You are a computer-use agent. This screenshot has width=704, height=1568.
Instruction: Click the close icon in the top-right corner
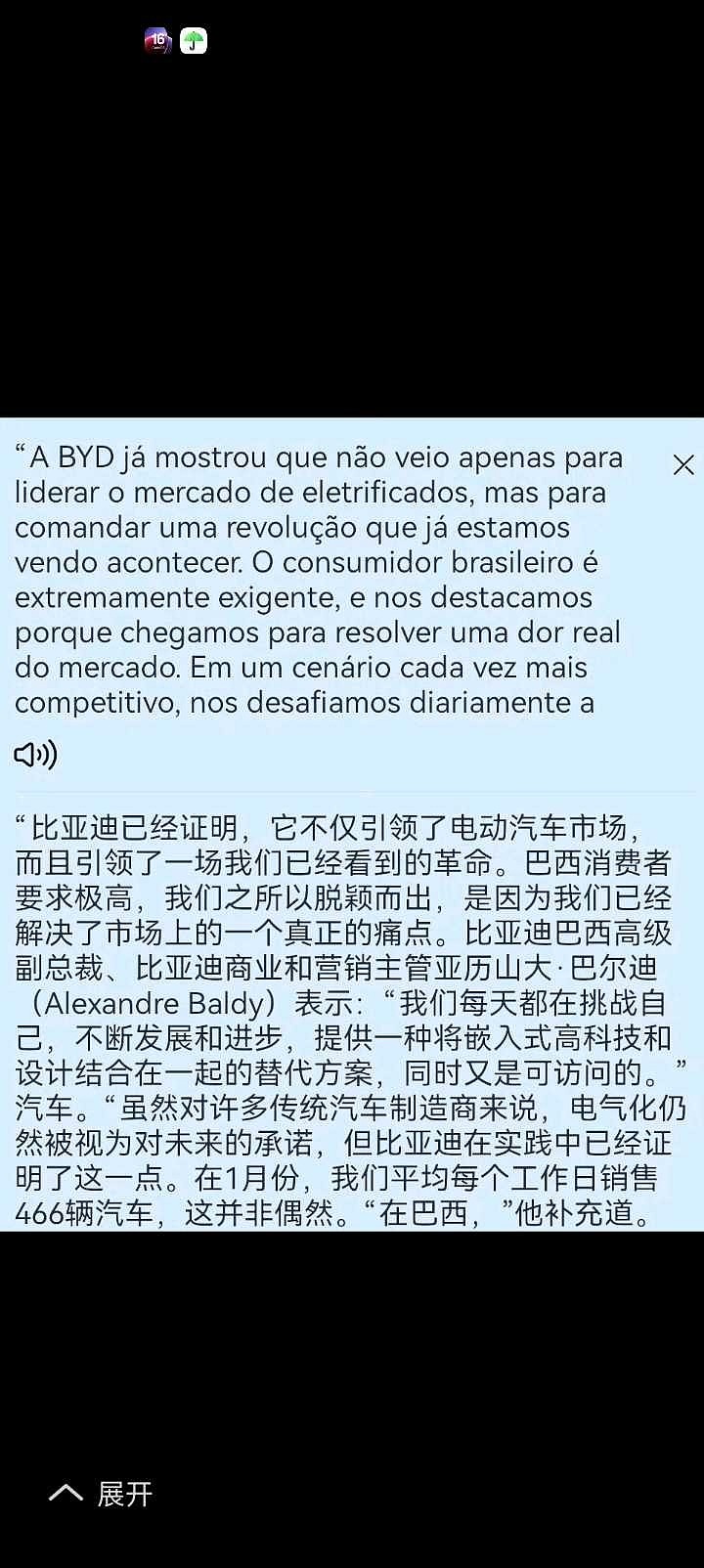683,465
